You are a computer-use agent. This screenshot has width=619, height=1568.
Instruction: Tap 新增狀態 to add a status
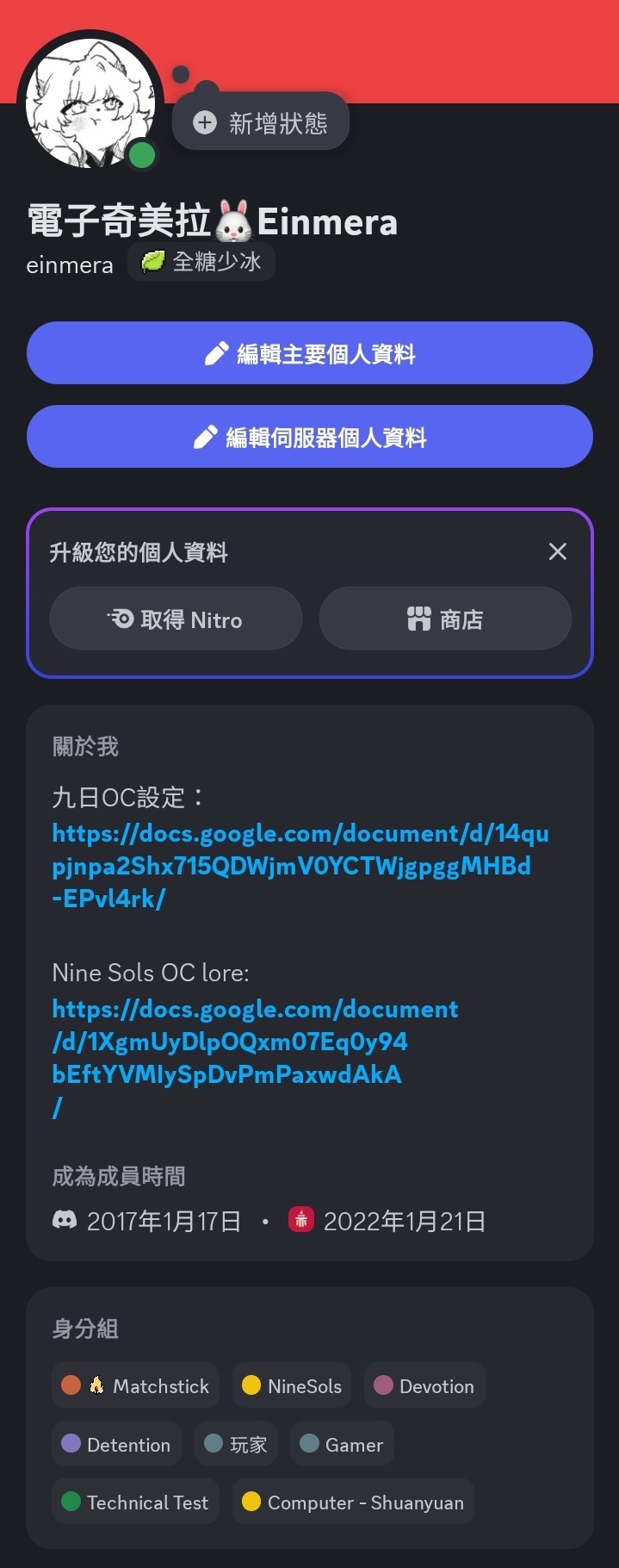pos(261,123)
